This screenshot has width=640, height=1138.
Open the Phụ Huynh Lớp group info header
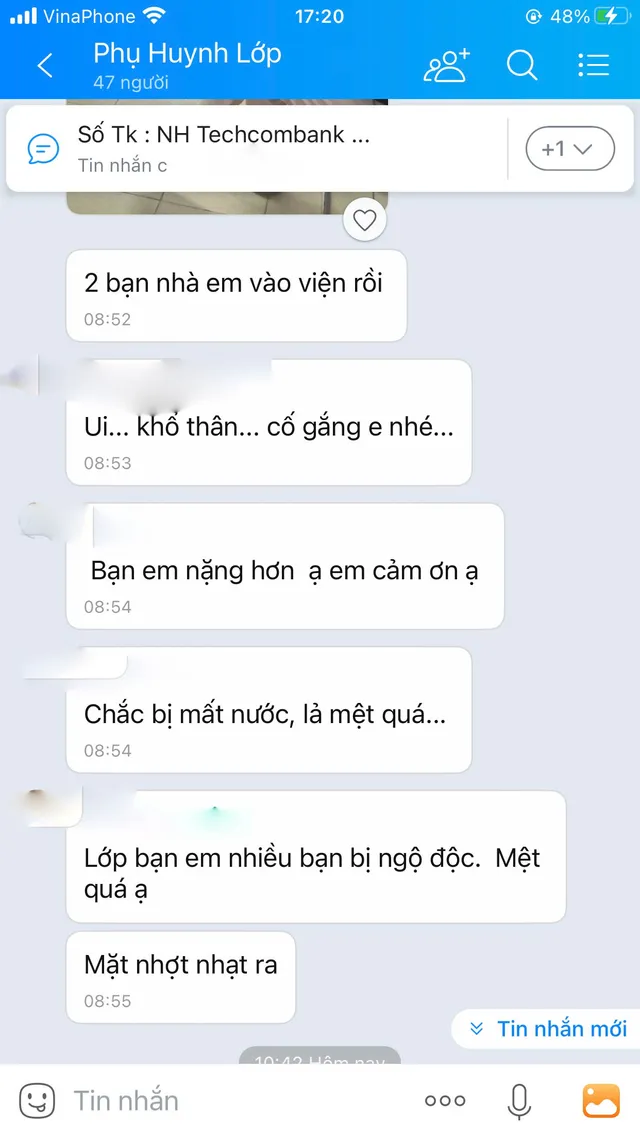[x=188, y=64]
